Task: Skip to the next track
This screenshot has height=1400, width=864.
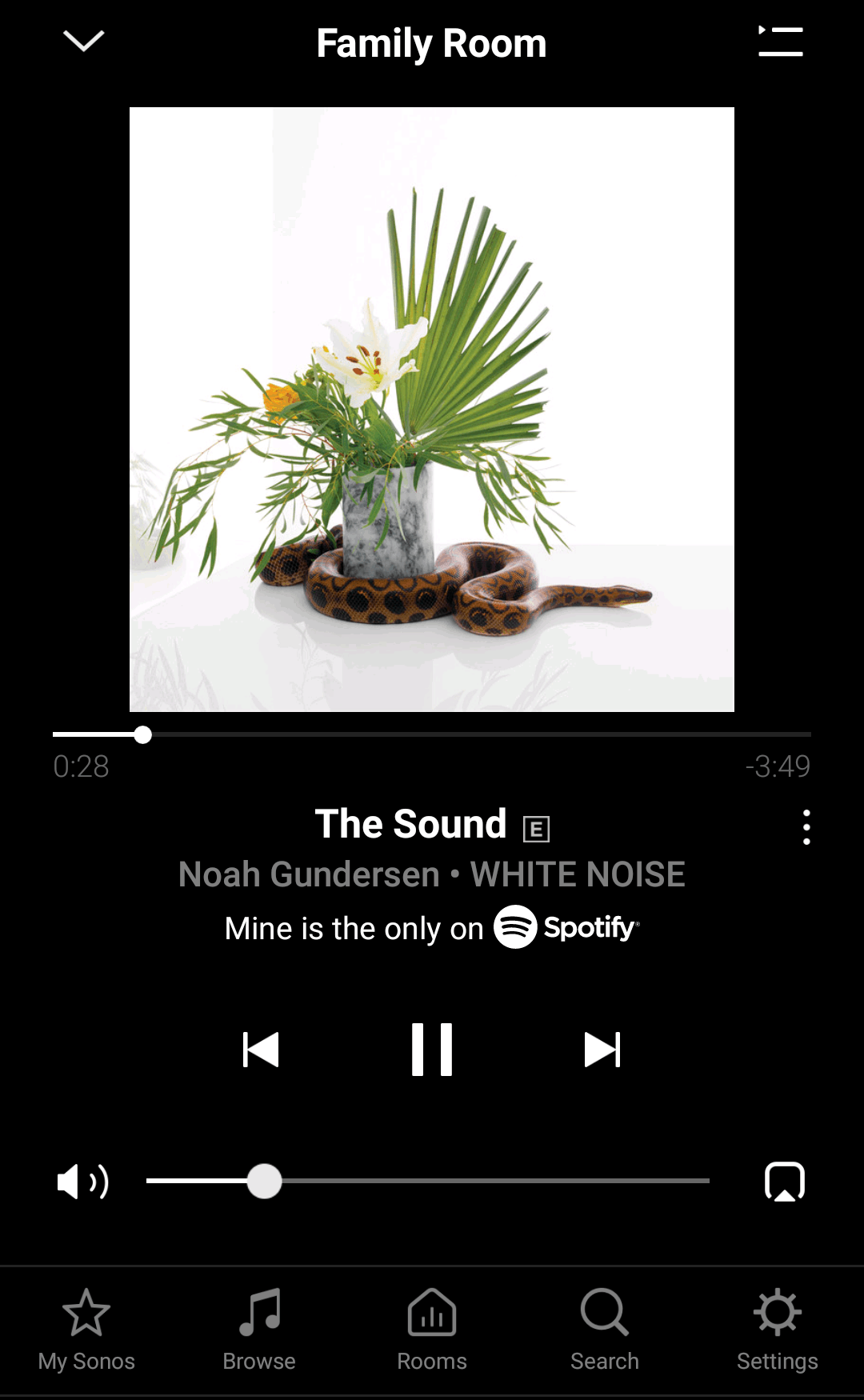Action: [x=602, y=1050]
